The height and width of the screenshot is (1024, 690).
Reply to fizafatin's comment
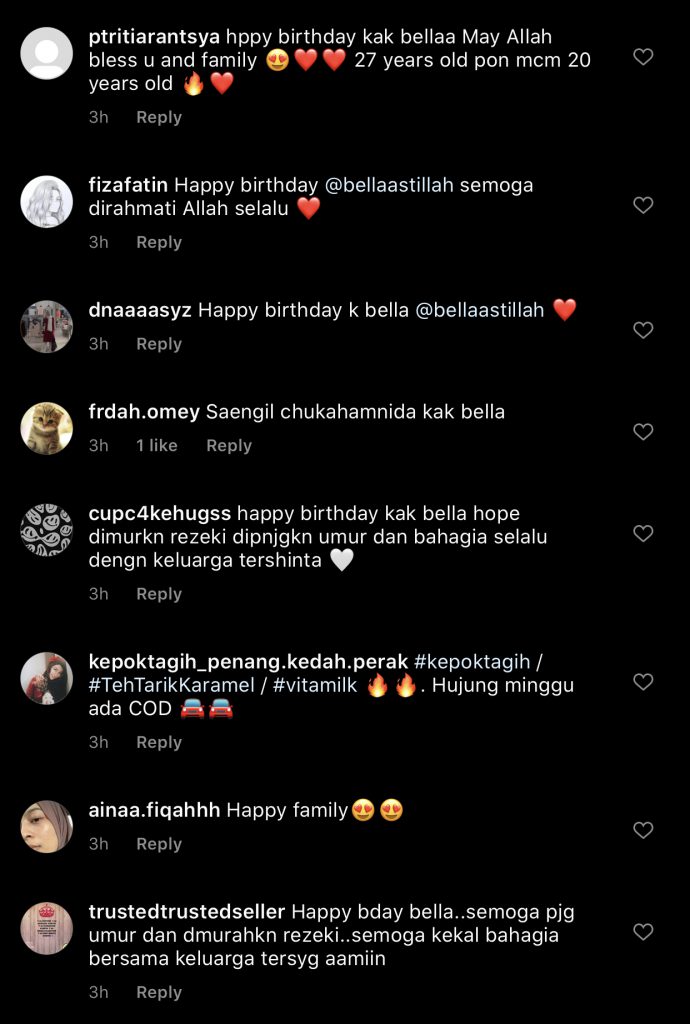coord(159,242)
